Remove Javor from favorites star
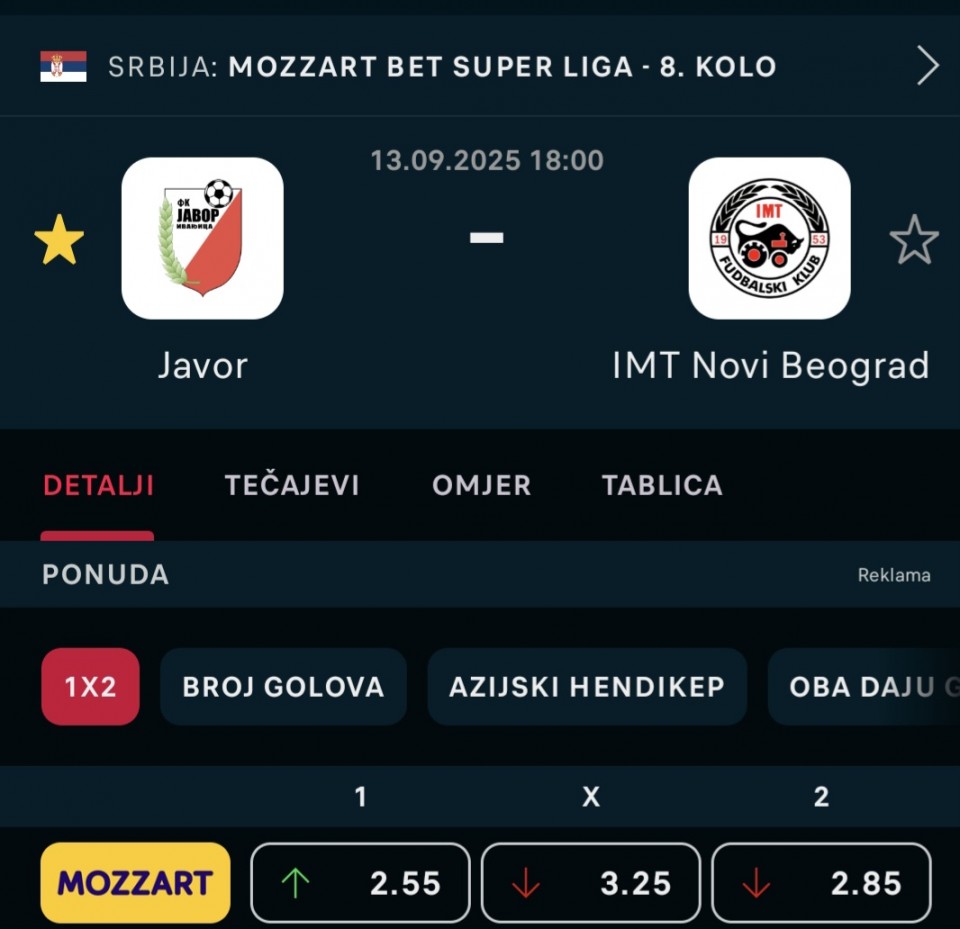This screenshot has width=960, height=929. point(59,241)
